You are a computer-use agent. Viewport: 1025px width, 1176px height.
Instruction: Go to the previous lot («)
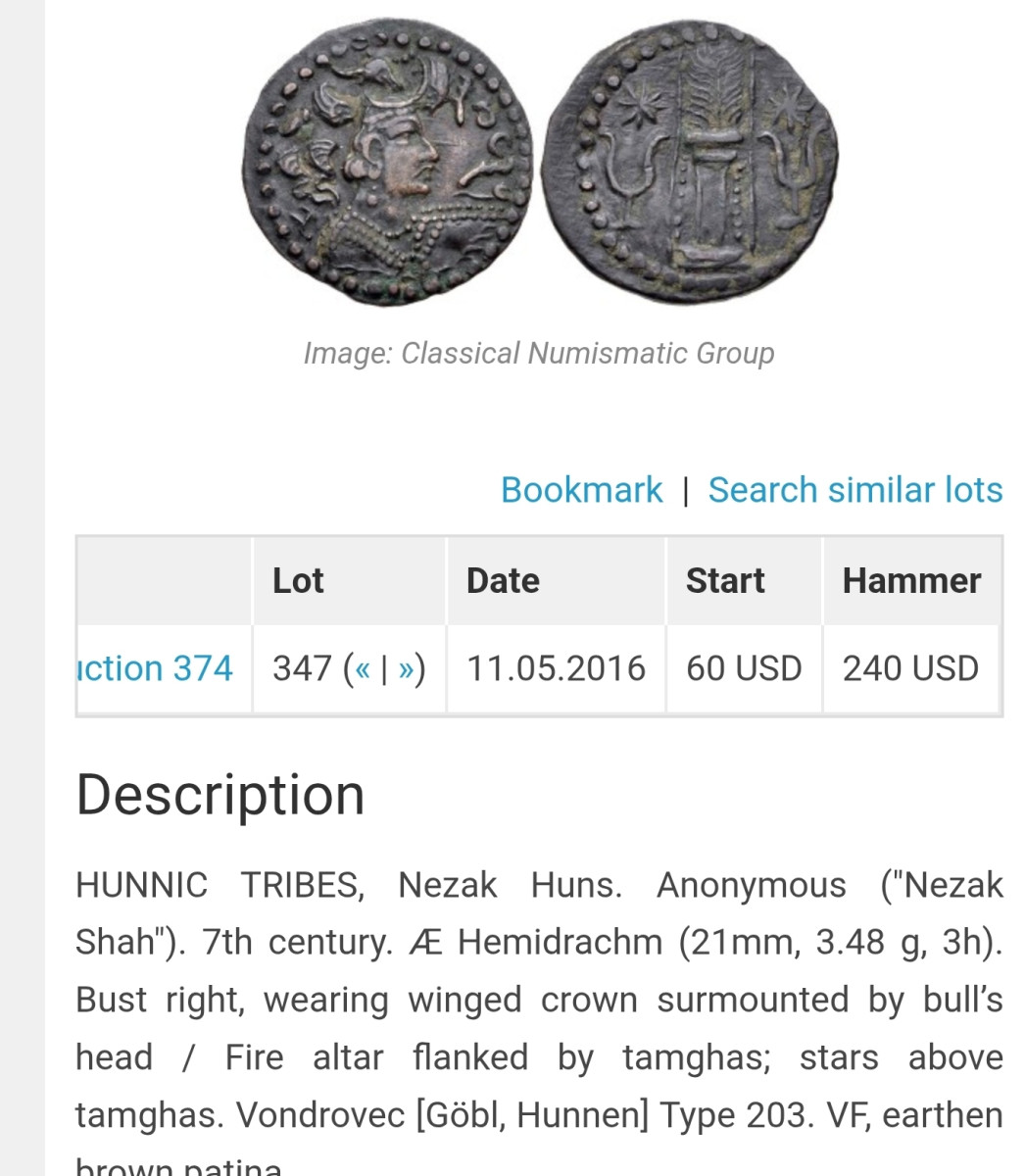pyautogui.click(x=362, y=669)
